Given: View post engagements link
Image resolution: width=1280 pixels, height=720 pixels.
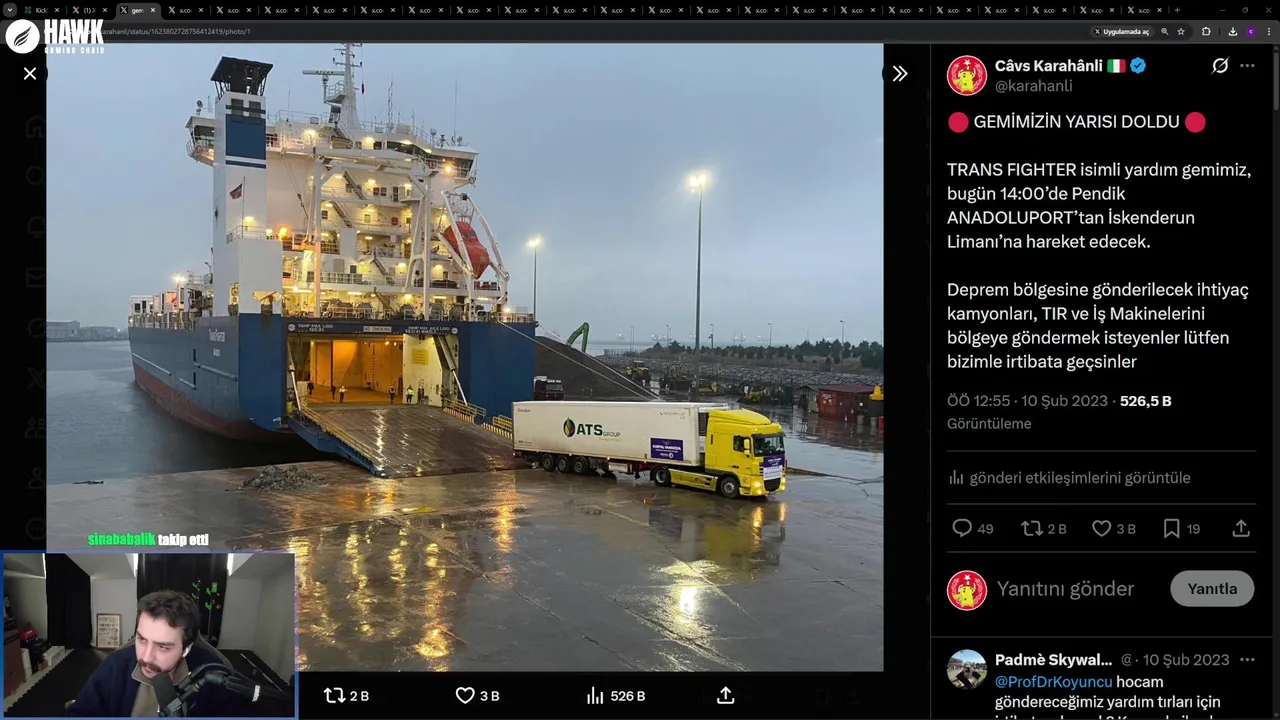Looking at the screenshot, I should click(x=1070, y=478).
